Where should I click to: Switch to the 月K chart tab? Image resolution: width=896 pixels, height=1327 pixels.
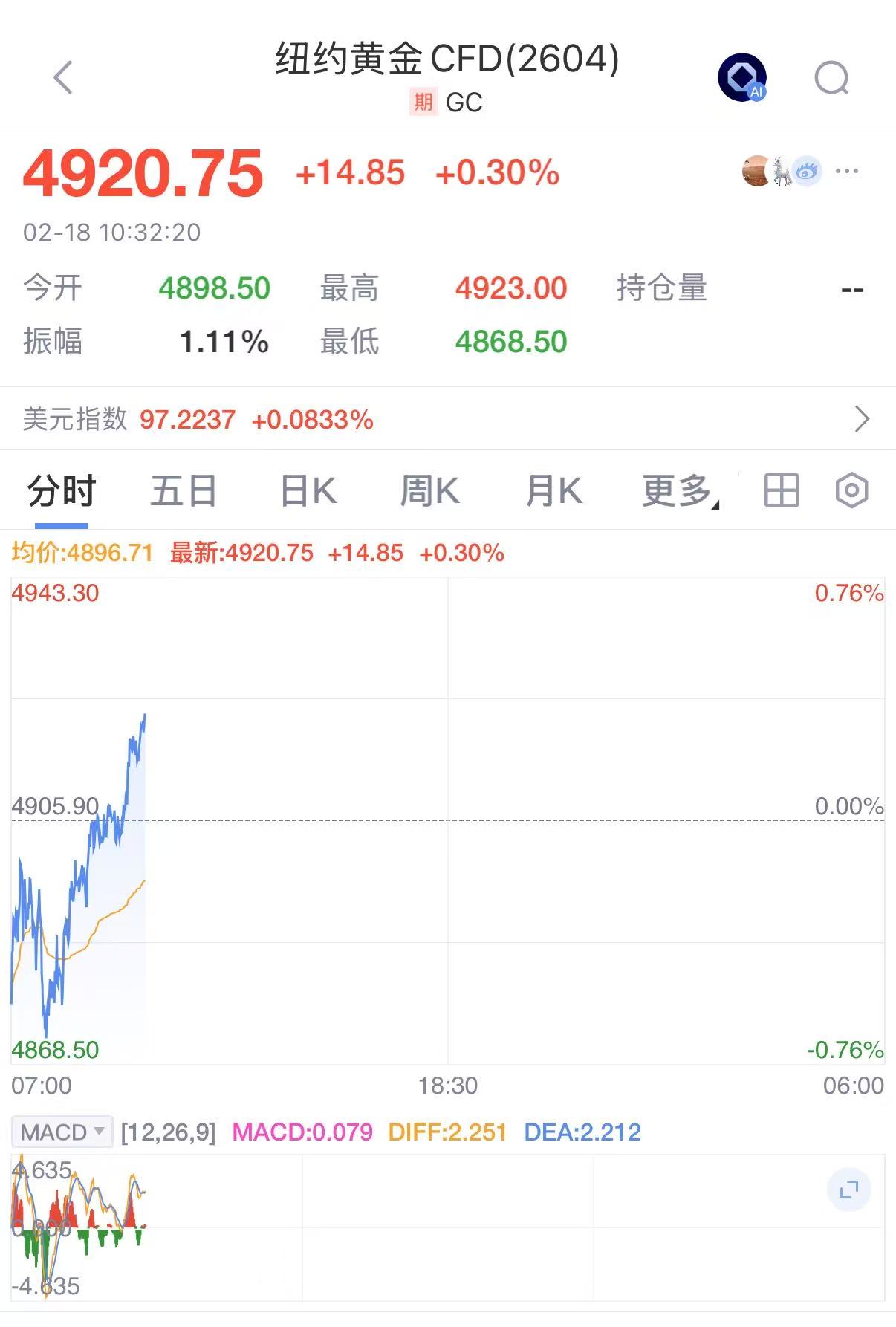553,491
